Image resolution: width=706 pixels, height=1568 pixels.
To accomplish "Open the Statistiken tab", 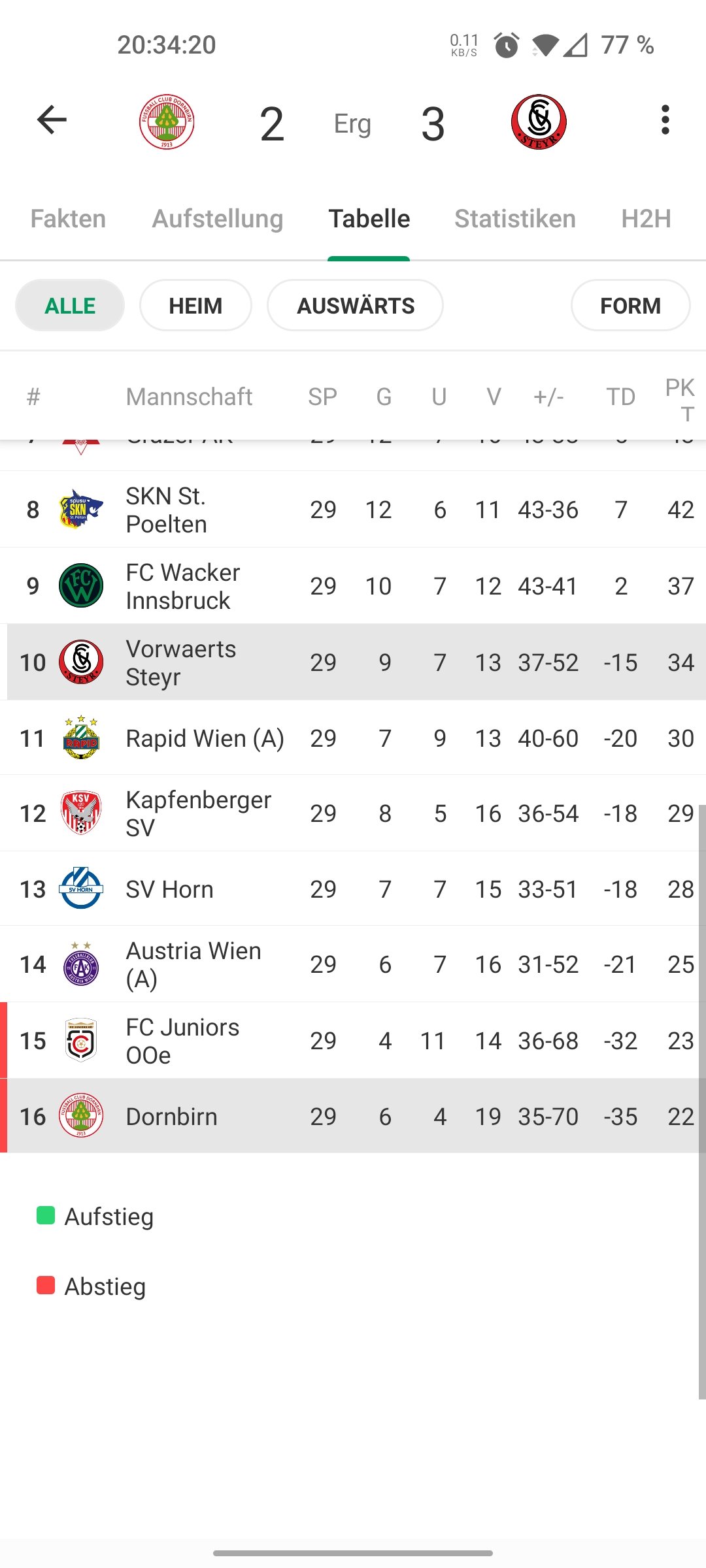I will point(515,219).
